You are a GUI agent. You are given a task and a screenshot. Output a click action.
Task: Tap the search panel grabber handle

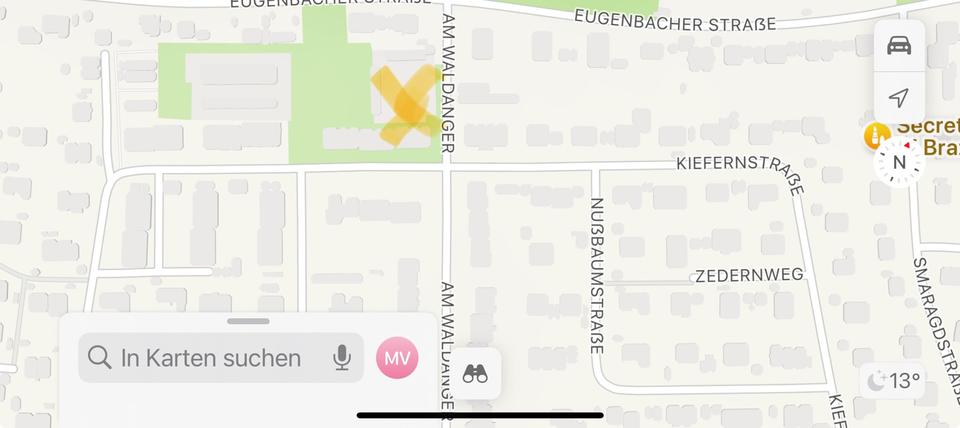click(248, 321)
